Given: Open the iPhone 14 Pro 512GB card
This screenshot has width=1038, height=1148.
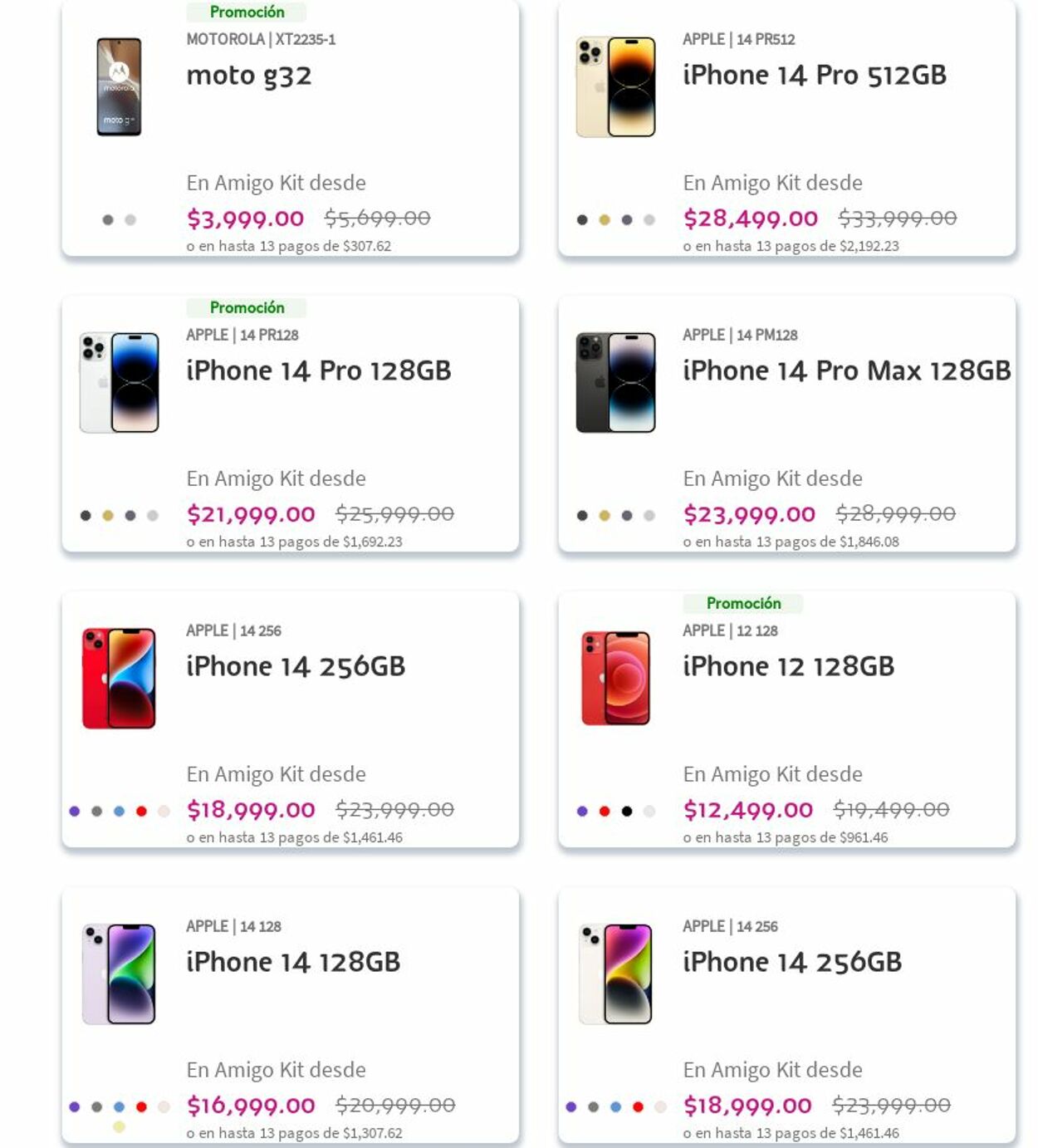Looking at the screenshot, I should click(x=814, y=76).
